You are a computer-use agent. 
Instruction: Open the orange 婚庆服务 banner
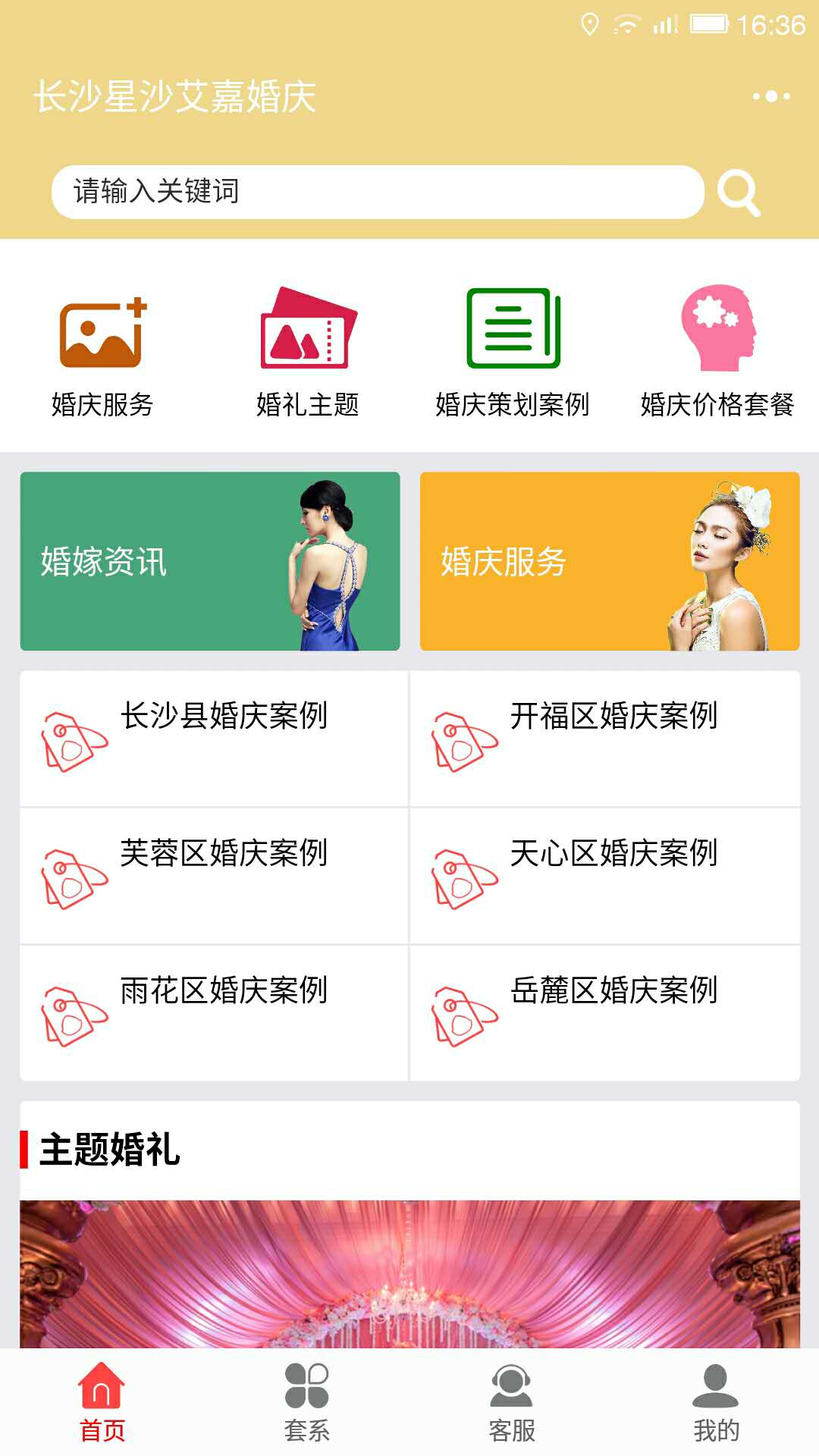pyautogui.click(x=610, y=561)
